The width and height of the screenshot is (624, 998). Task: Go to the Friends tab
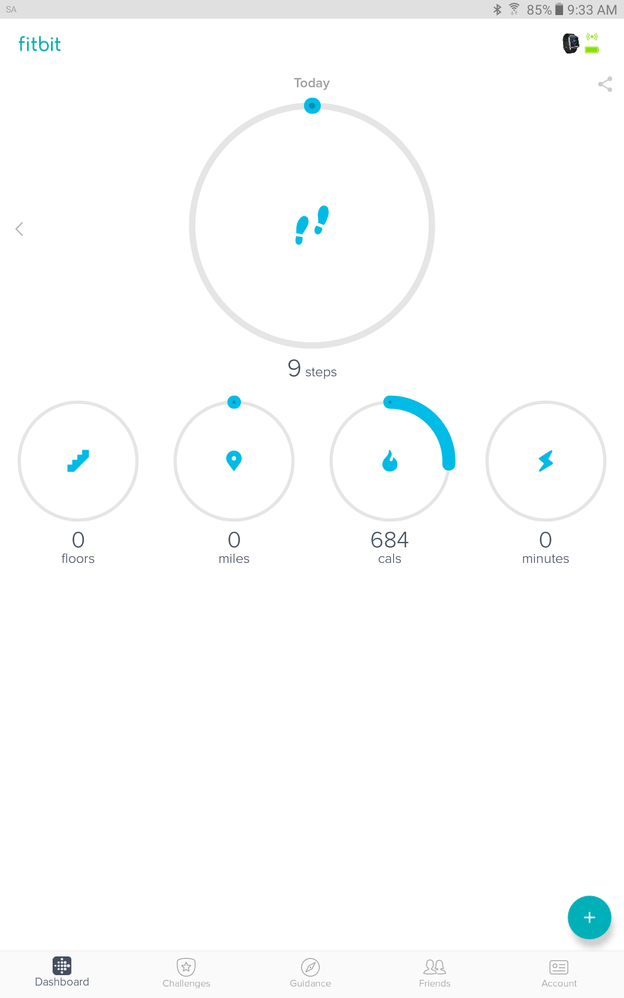click(x=435, y=972)
